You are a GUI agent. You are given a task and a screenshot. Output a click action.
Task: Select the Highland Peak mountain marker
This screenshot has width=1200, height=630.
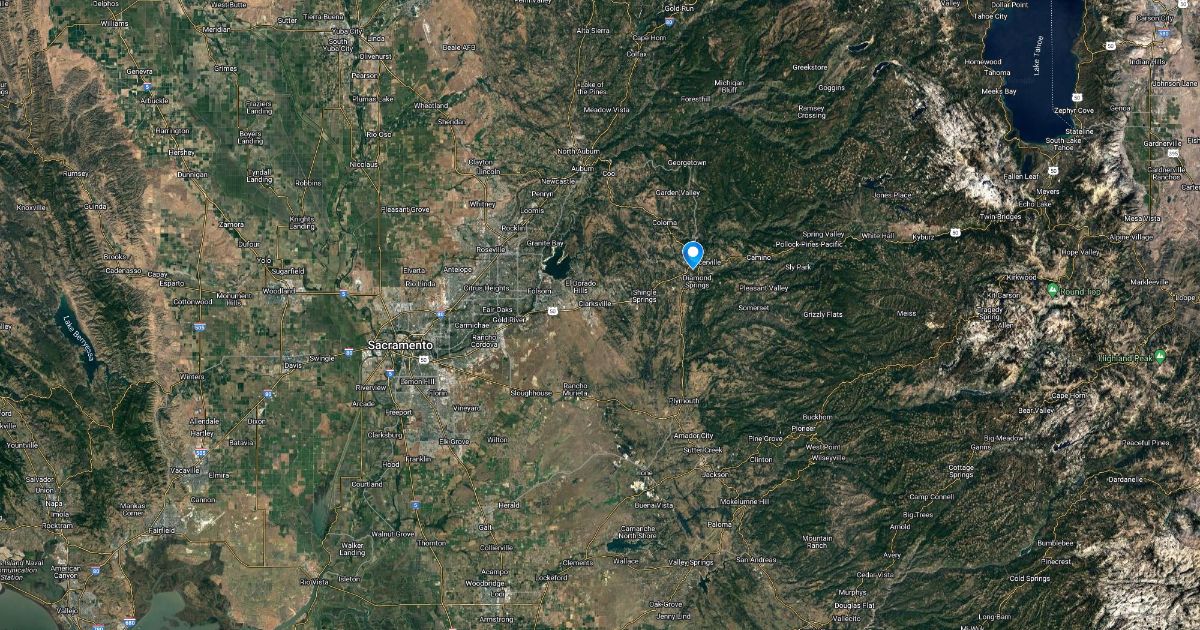click(x=1160, y=356)
